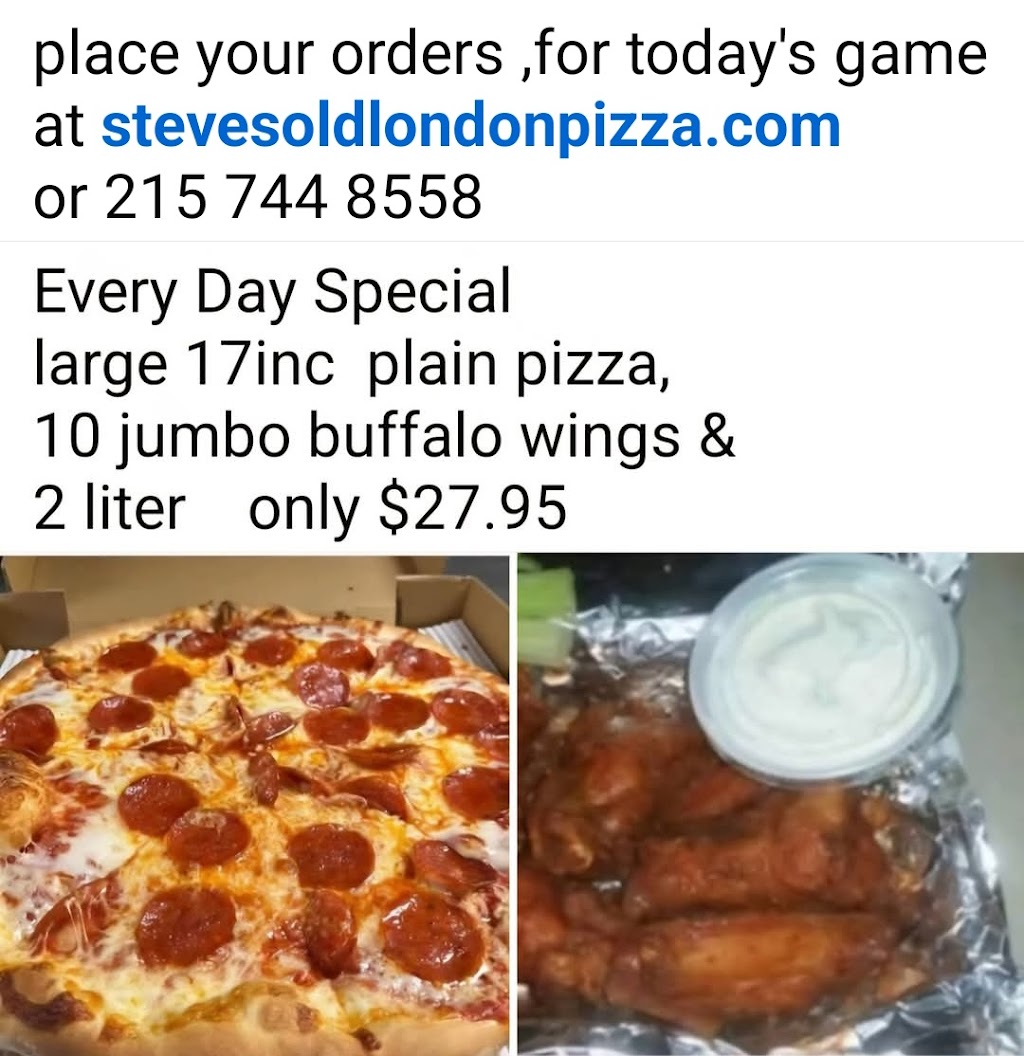View the pepperoni pizza photo
The height and width of the screenshot is (1056, 1024).
[x=254, y=805]
